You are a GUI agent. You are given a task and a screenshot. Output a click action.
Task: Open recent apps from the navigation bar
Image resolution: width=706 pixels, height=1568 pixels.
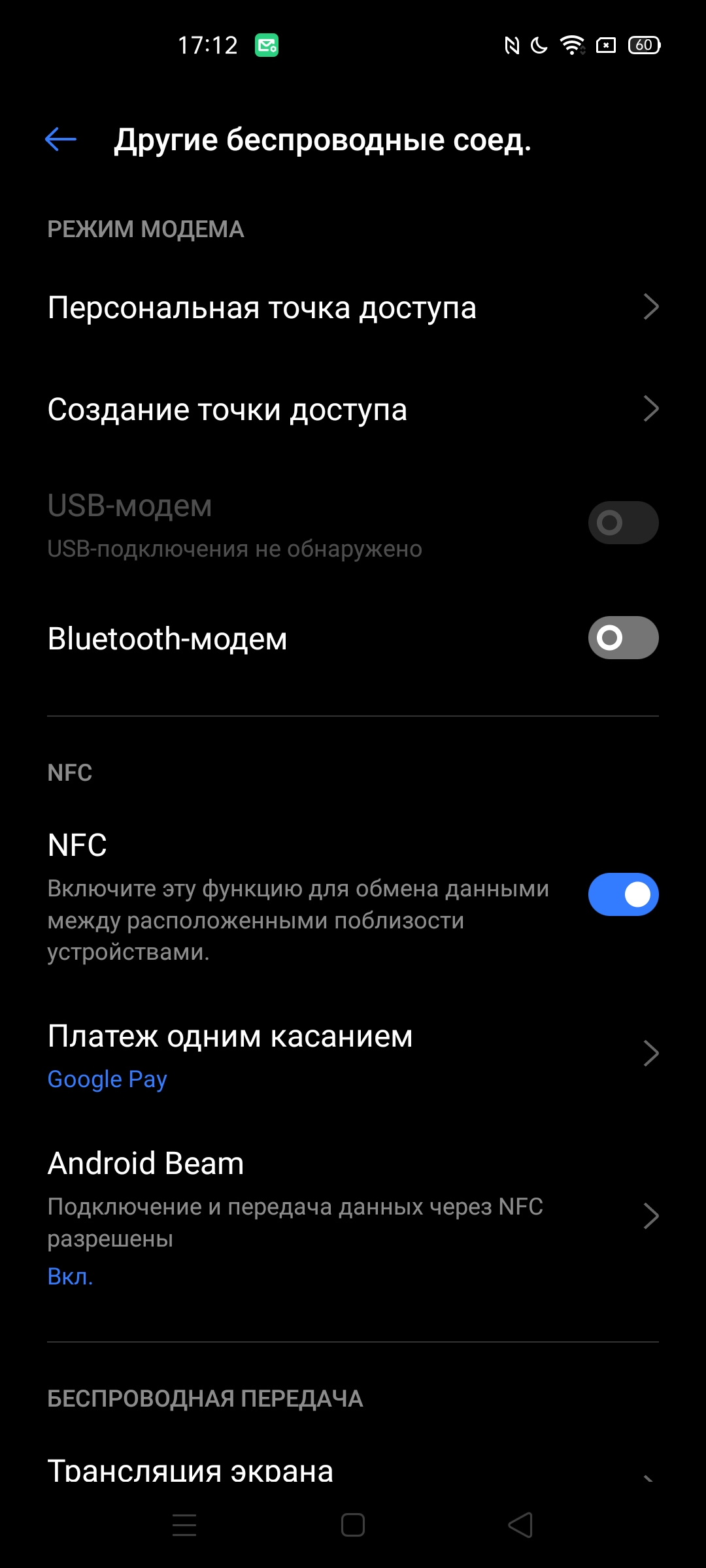[184, 1526]
